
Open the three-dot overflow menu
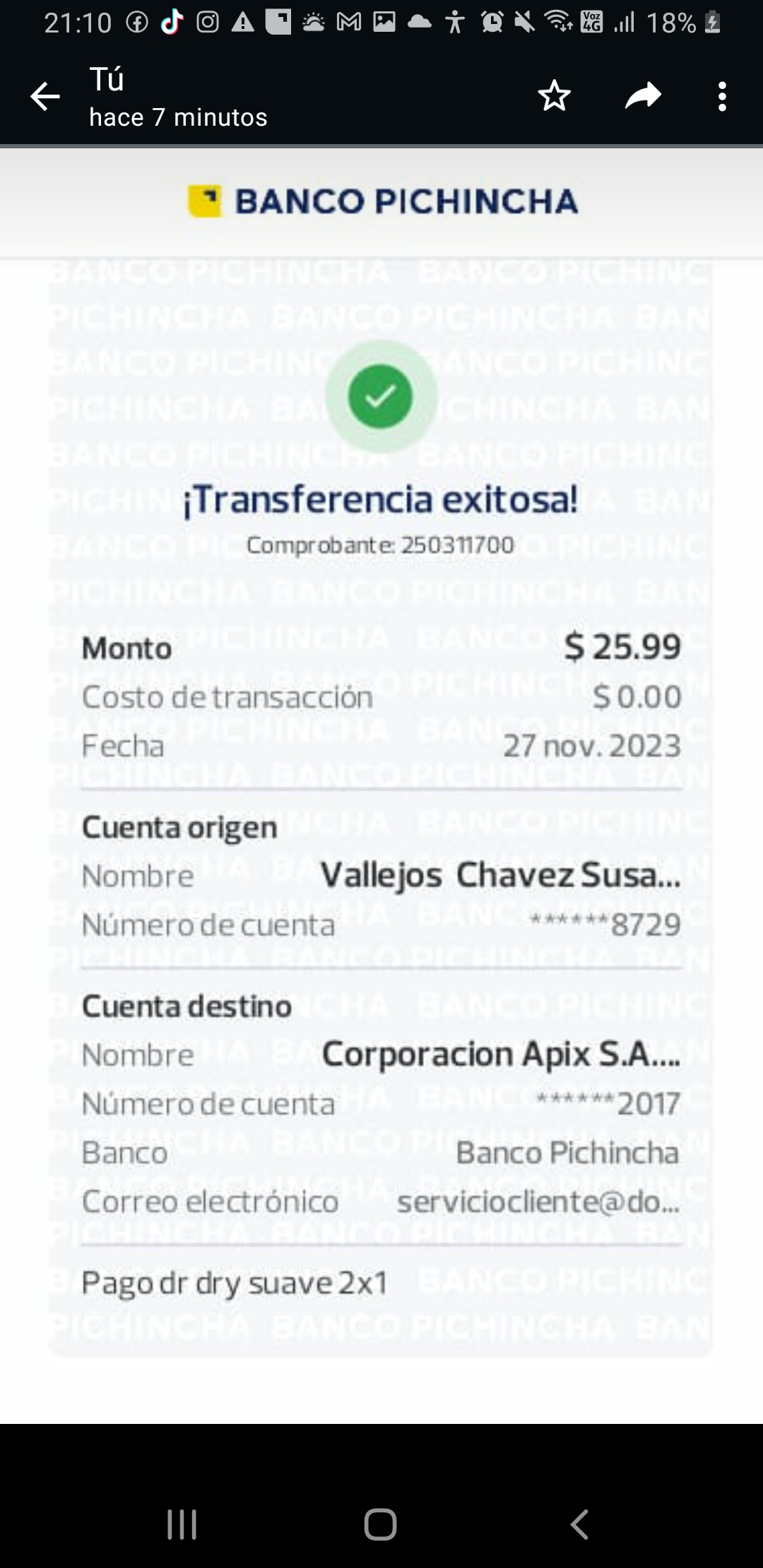click(721, 97)
